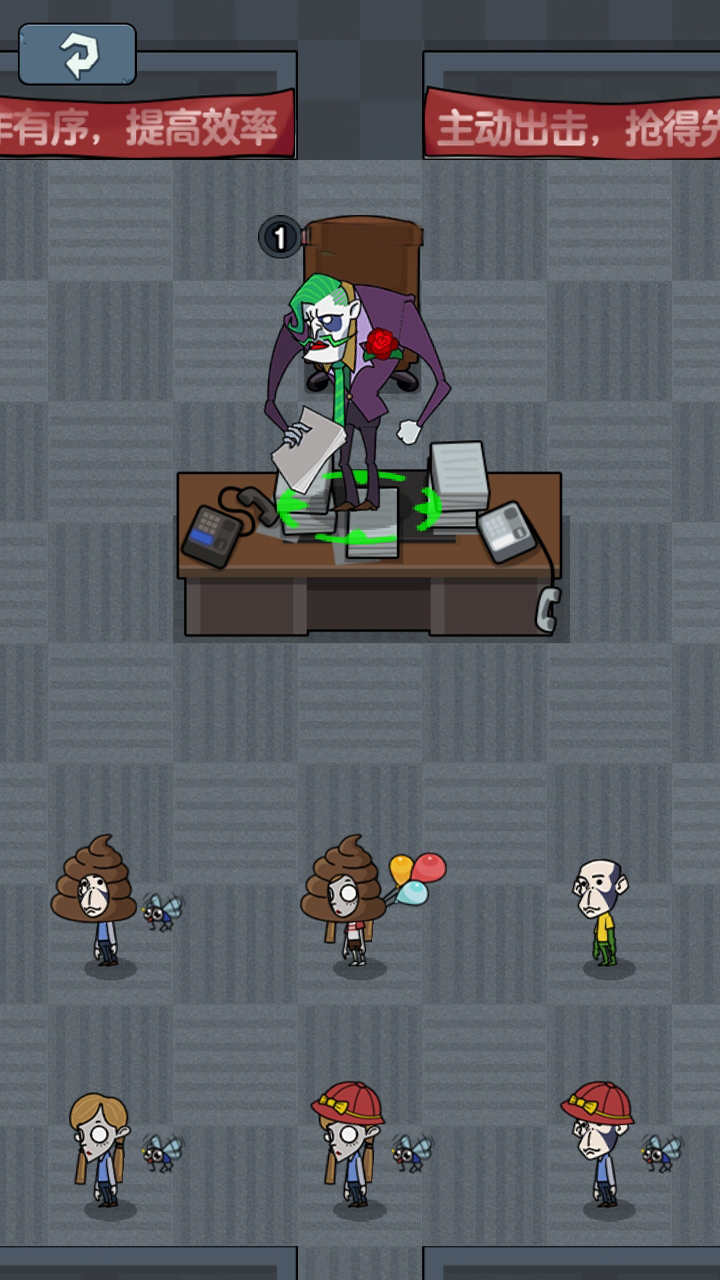The height and width of the screenshot is (1280, 720).
Task: Pick the bald man in yellow shirt
Action: coord(602,914)
